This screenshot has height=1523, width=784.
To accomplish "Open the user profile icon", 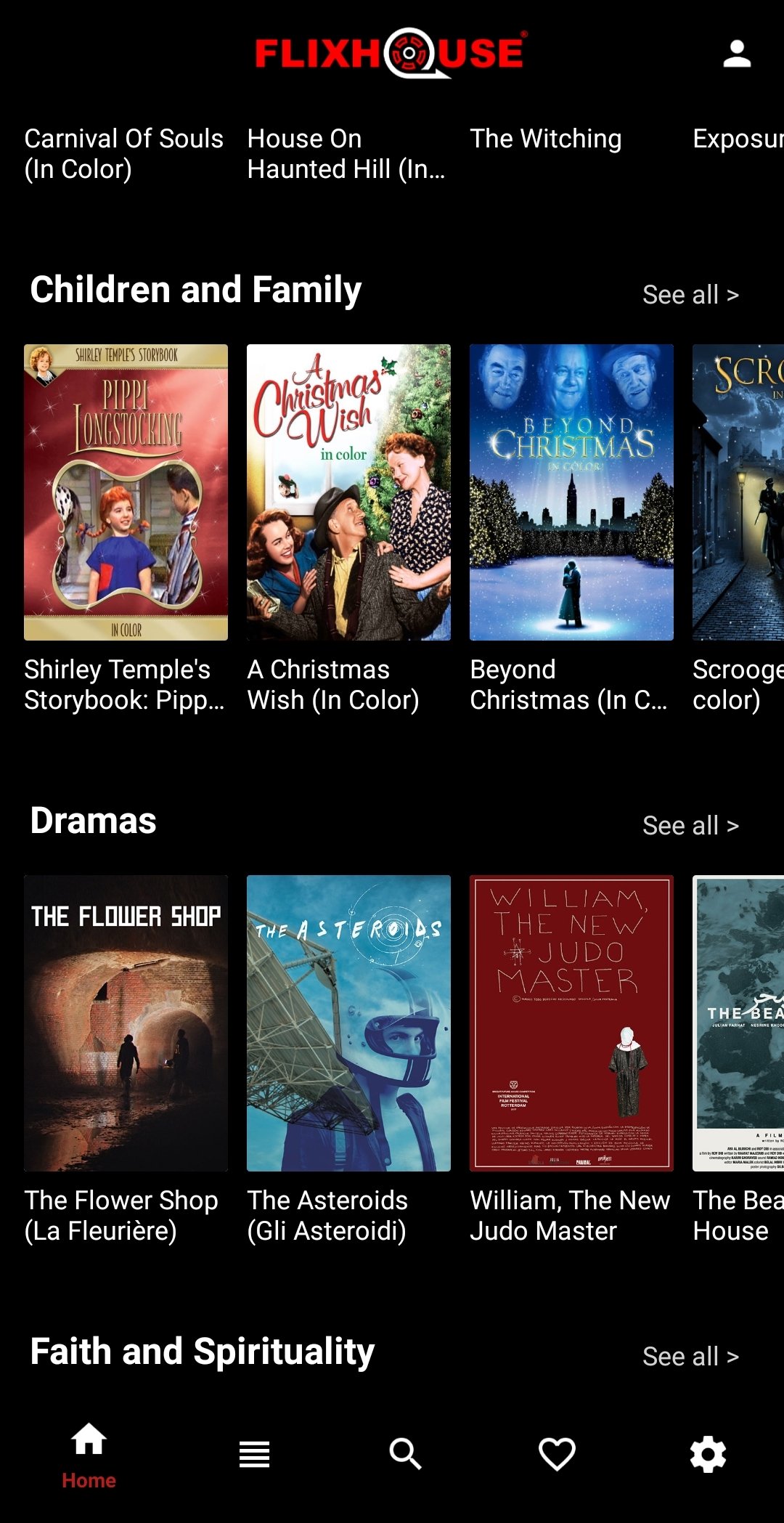I will click(737, 54).
